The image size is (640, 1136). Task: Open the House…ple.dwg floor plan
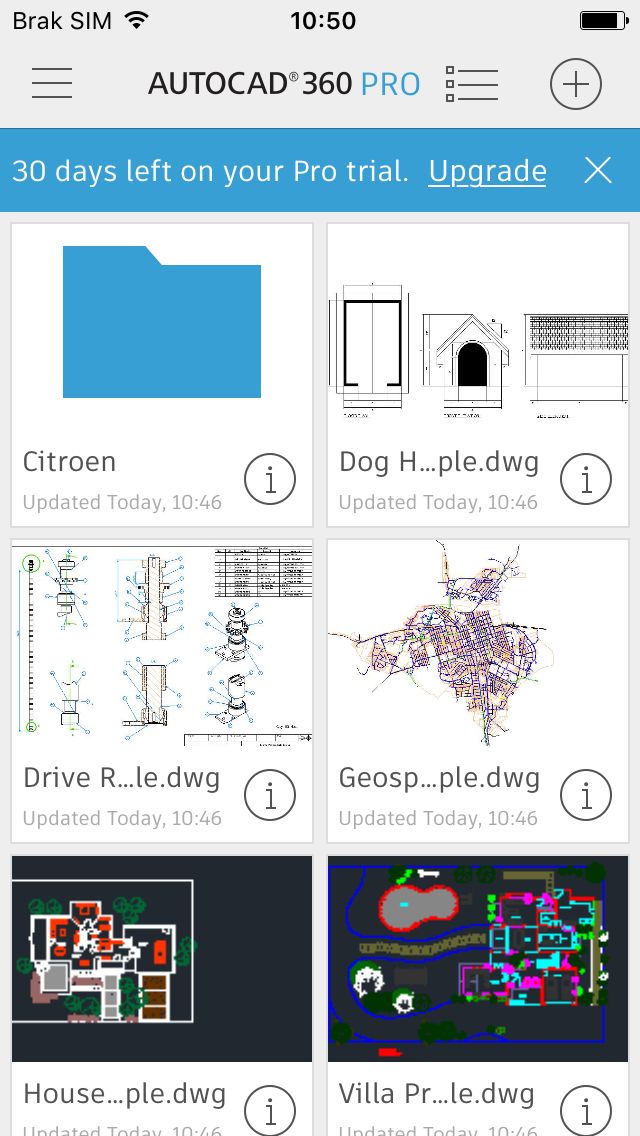(162, 959)
